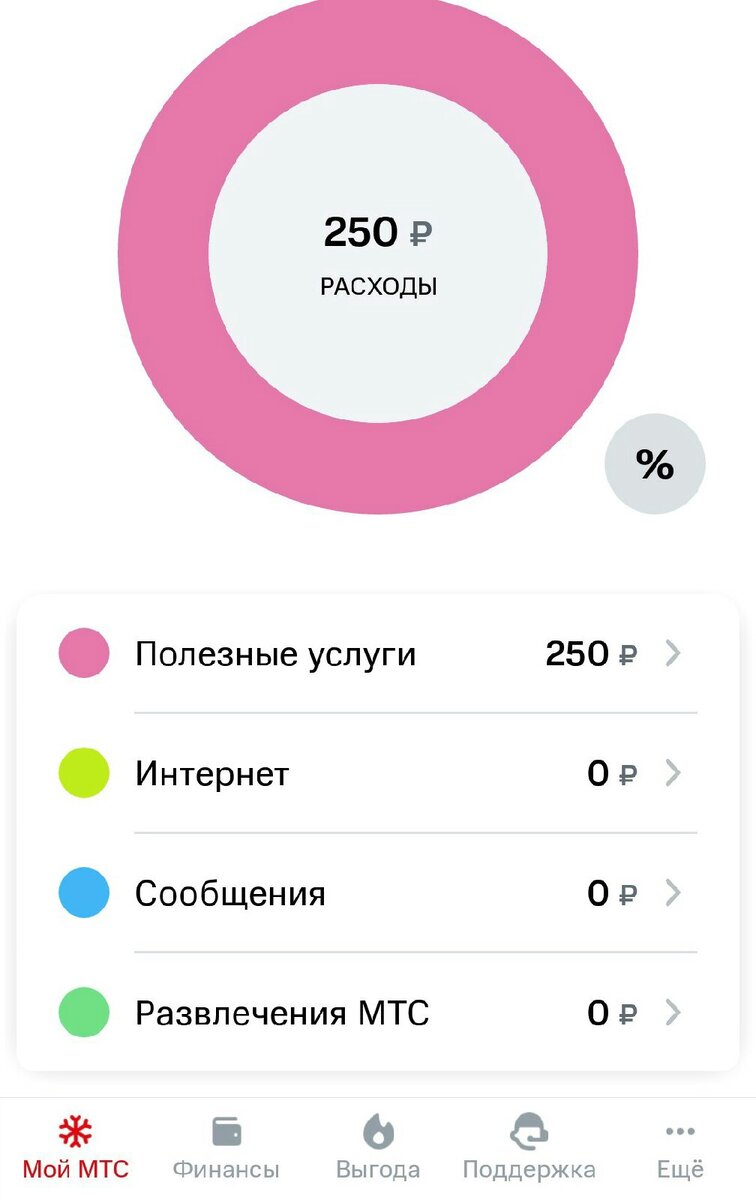The width and height of the screenshot is (756, 1200).
Task: Expand details for Полезные услуги
Action: pos(674,654)
